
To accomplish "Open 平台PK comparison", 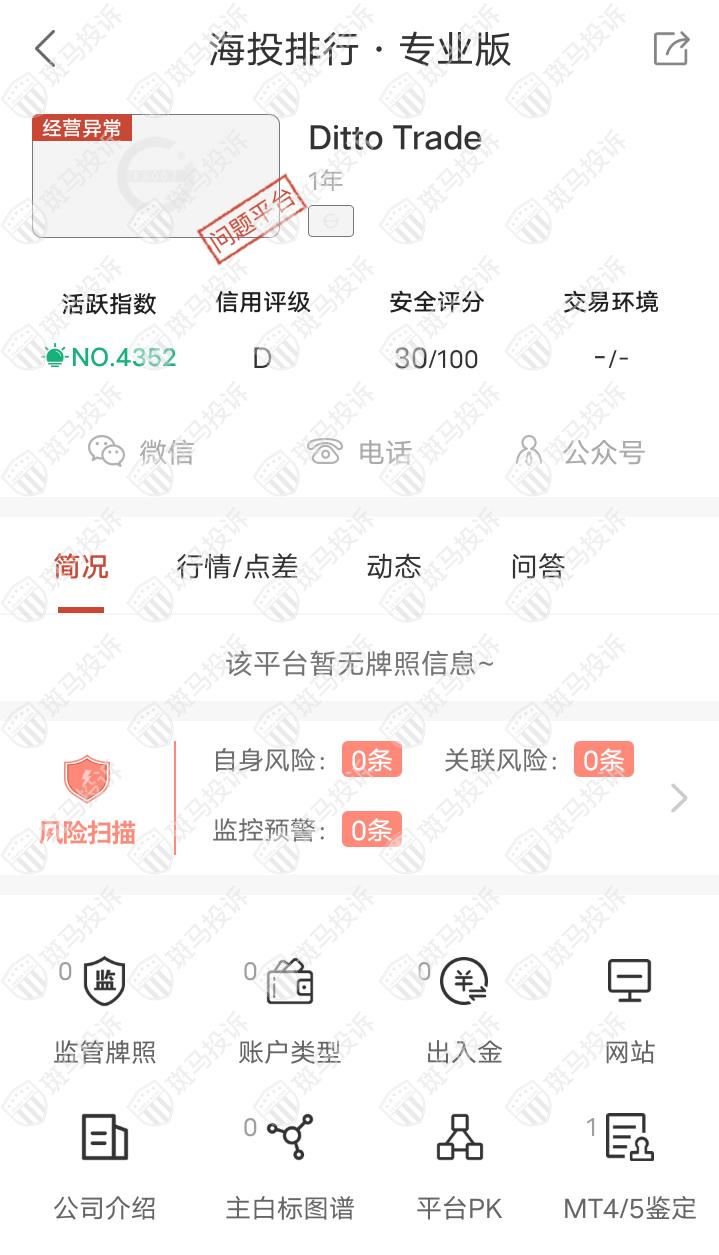I will 460,1165.
